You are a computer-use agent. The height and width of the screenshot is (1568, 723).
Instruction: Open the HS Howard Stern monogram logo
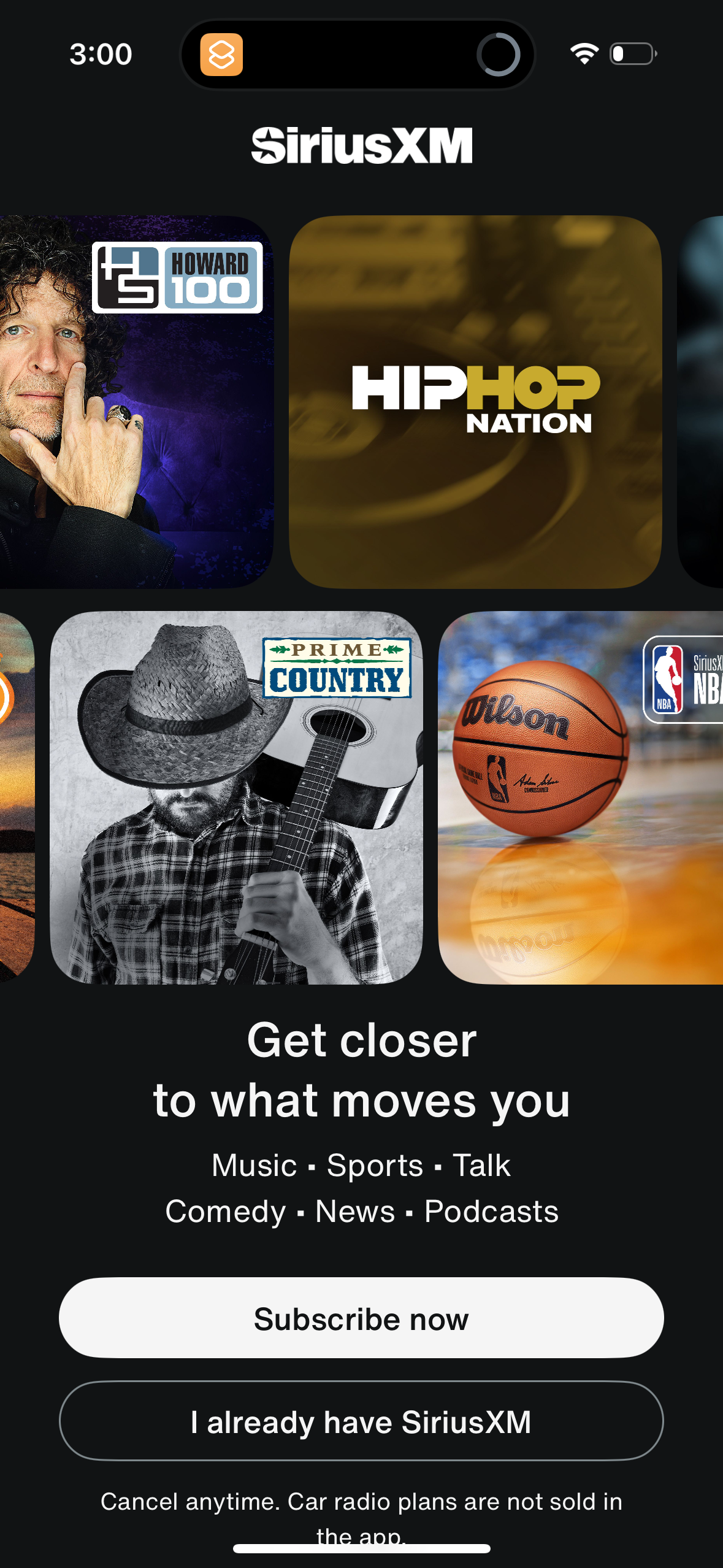[x=129, y=277]
